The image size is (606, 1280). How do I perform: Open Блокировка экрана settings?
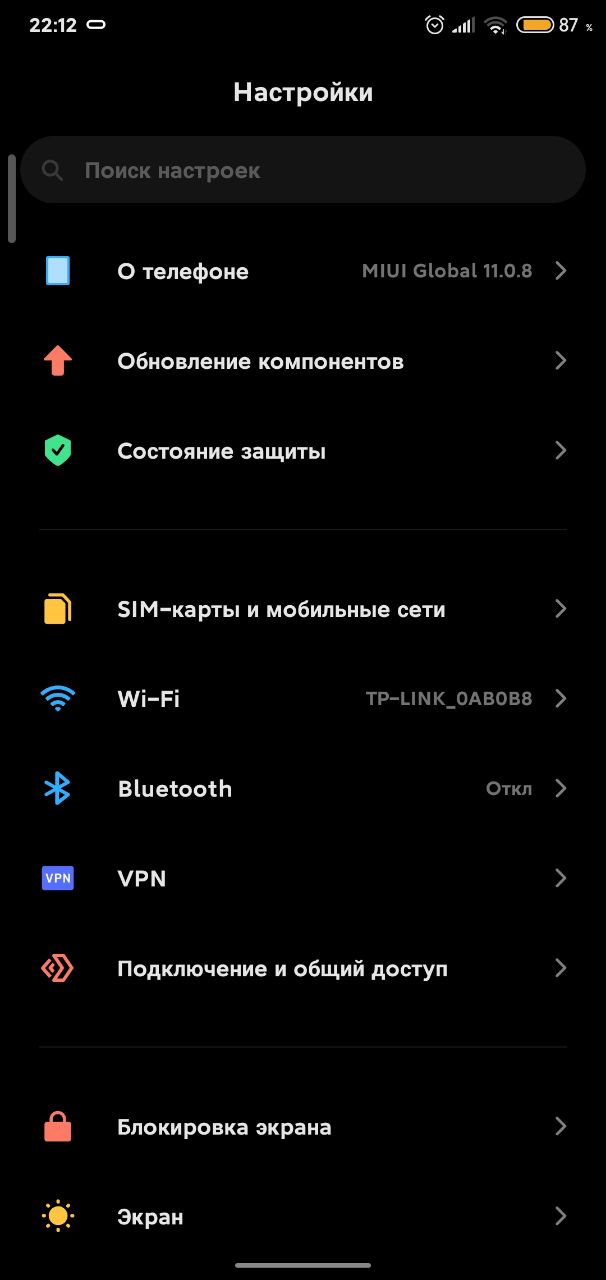tap(303, 1127)
